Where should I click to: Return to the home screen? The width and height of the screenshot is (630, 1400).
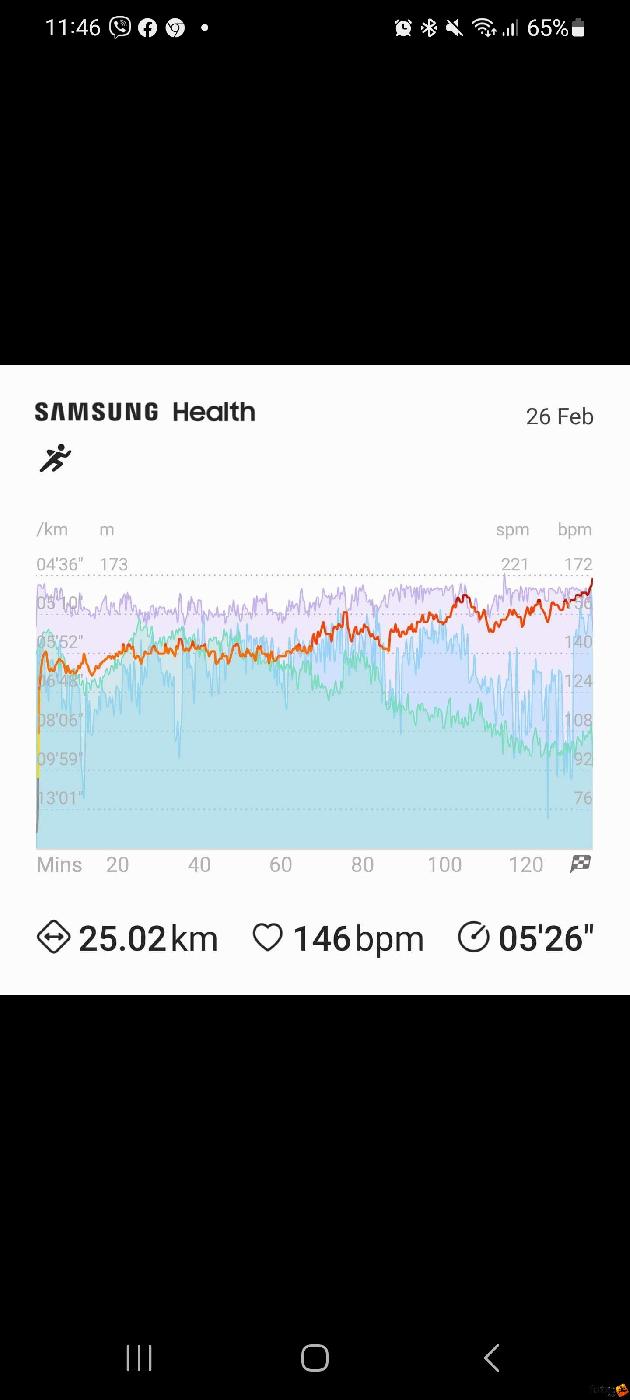[315, 1357]
